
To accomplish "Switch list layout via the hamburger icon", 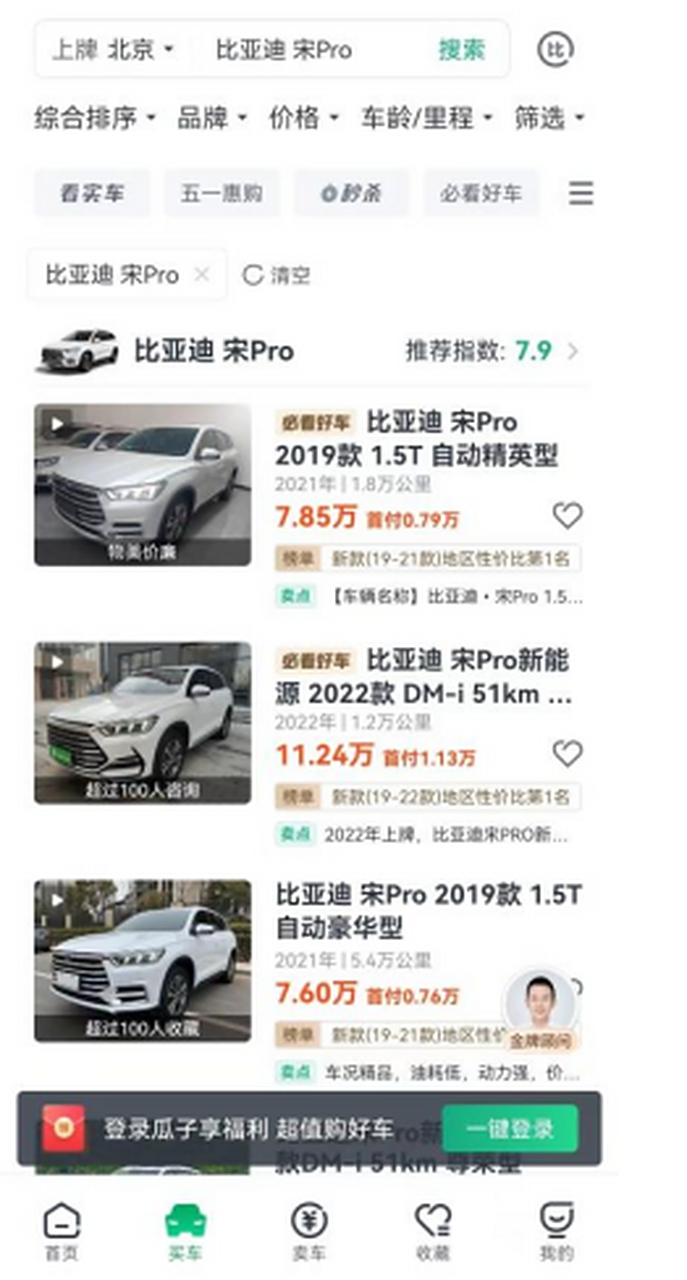I will coord(581,193).
